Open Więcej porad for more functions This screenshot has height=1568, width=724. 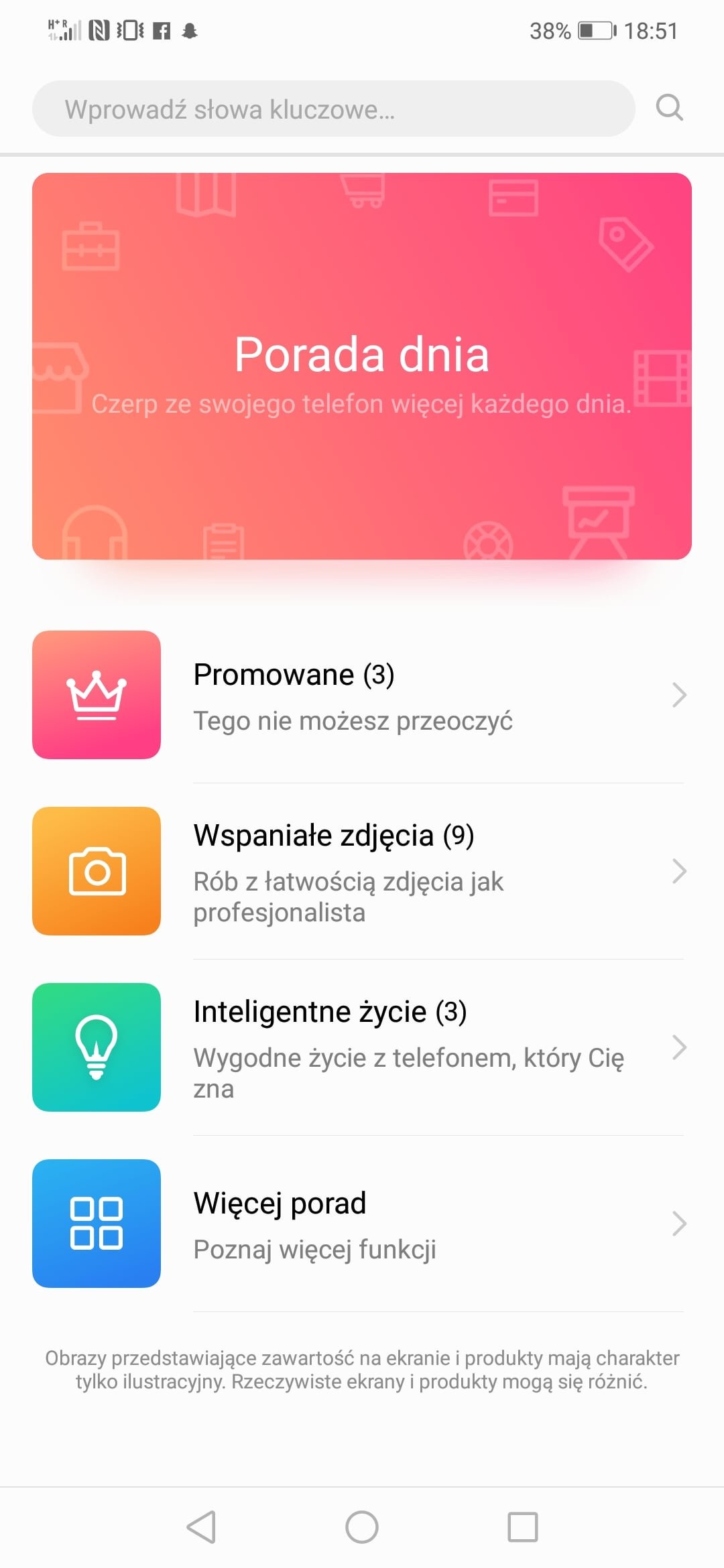click(362, 1224)
